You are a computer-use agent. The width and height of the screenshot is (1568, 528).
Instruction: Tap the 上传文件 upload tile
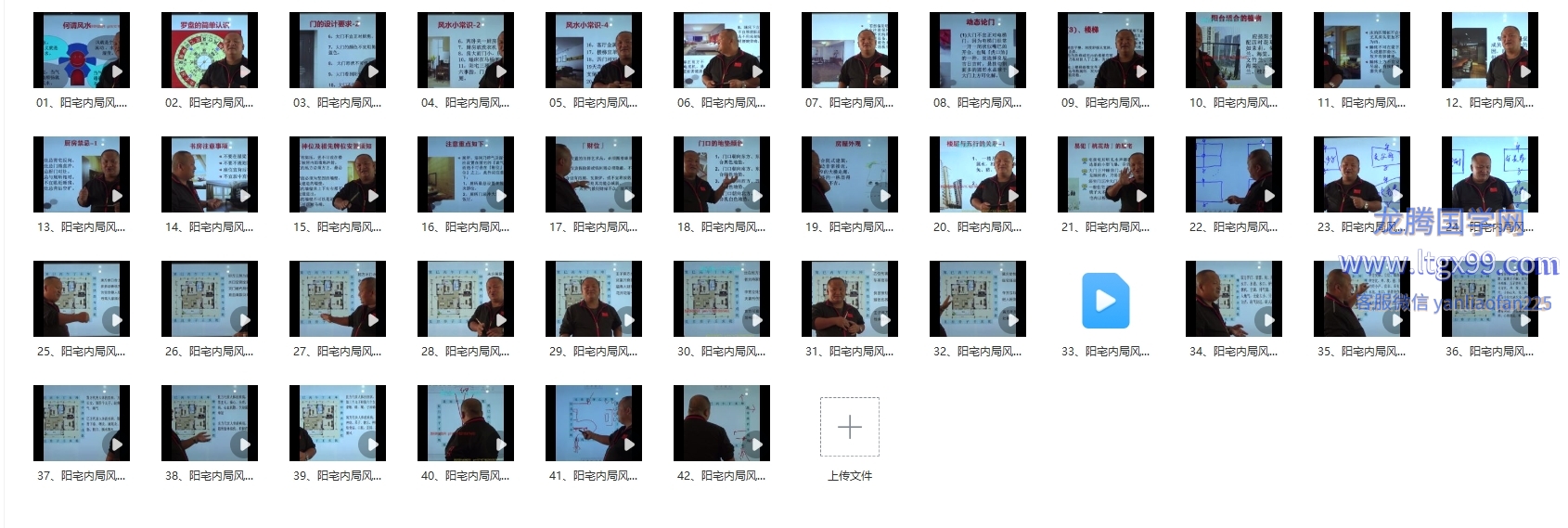coord(850,428)
